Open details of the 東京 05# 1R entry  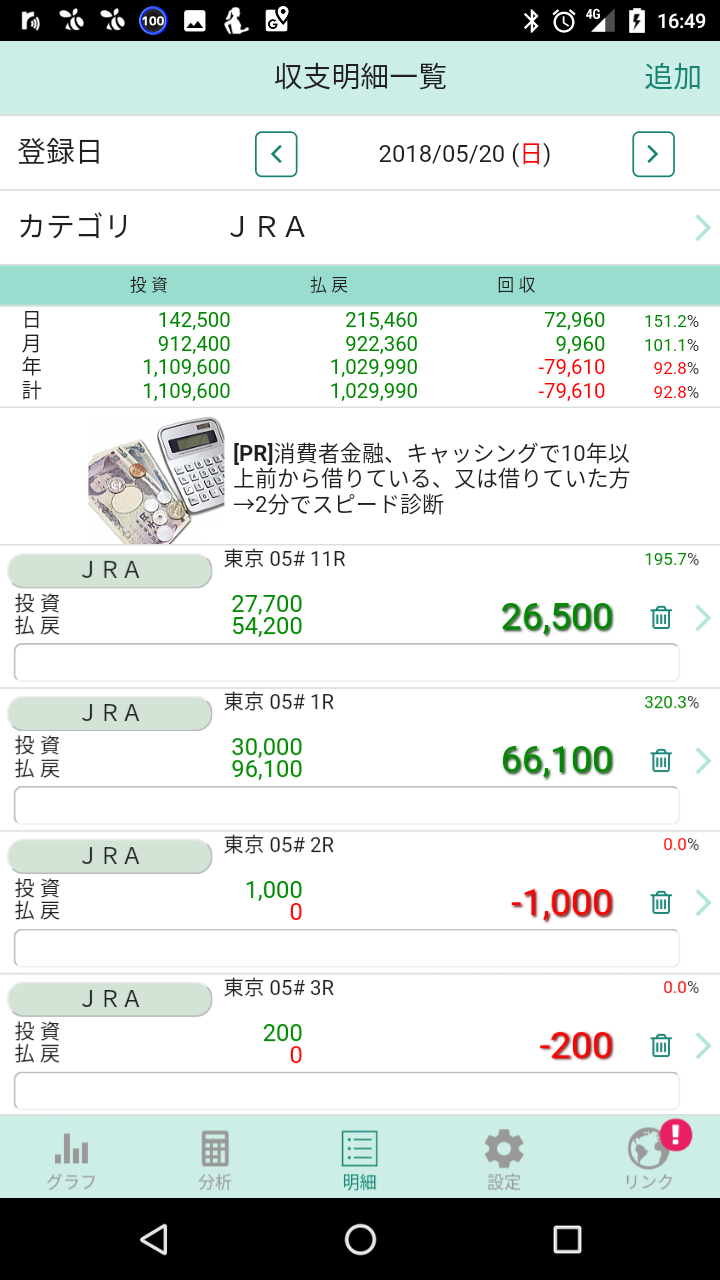point(703,761)
